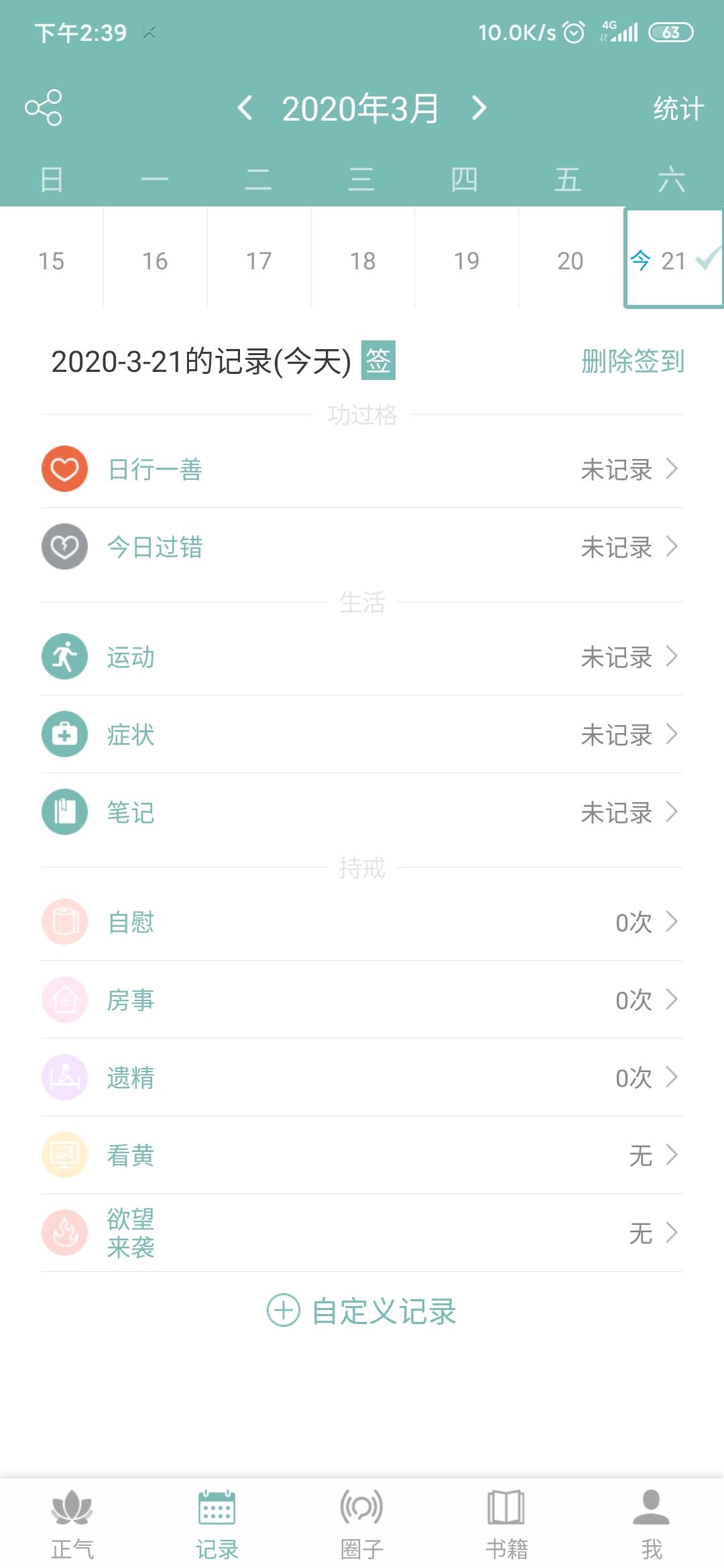Go to the next month

(479, 108)
